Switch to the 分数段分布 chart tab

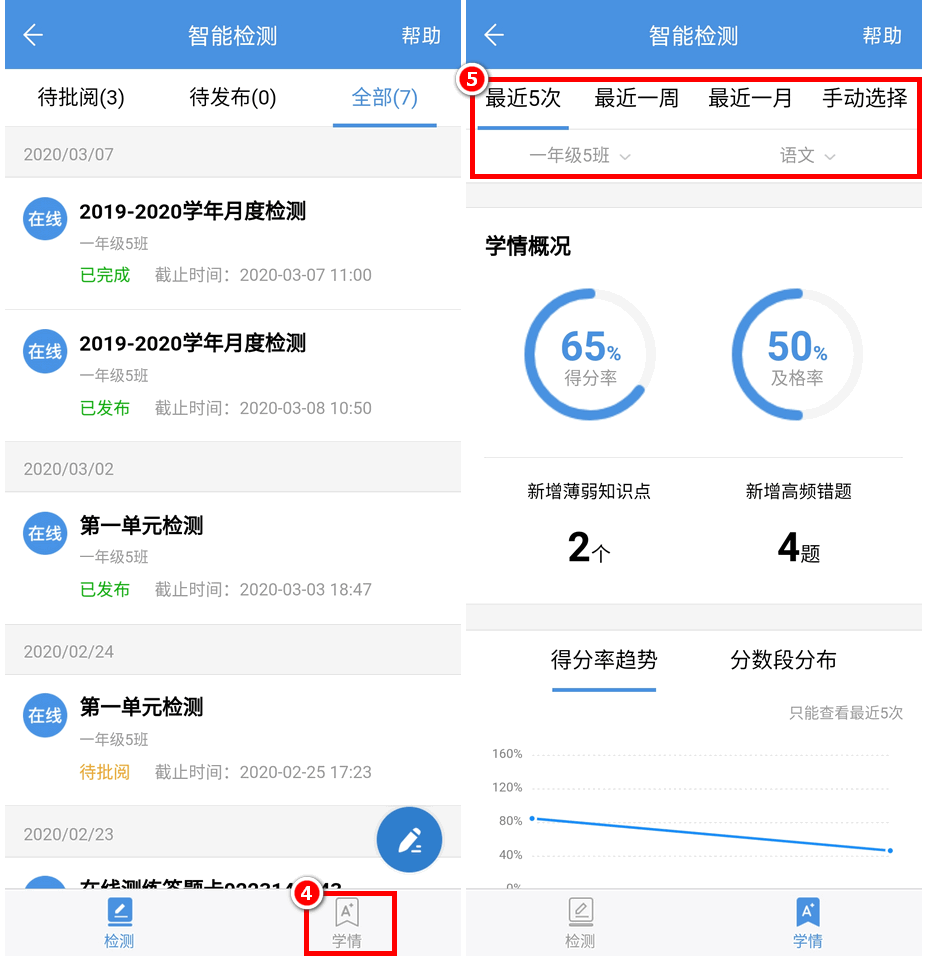[x=783, y=661]
